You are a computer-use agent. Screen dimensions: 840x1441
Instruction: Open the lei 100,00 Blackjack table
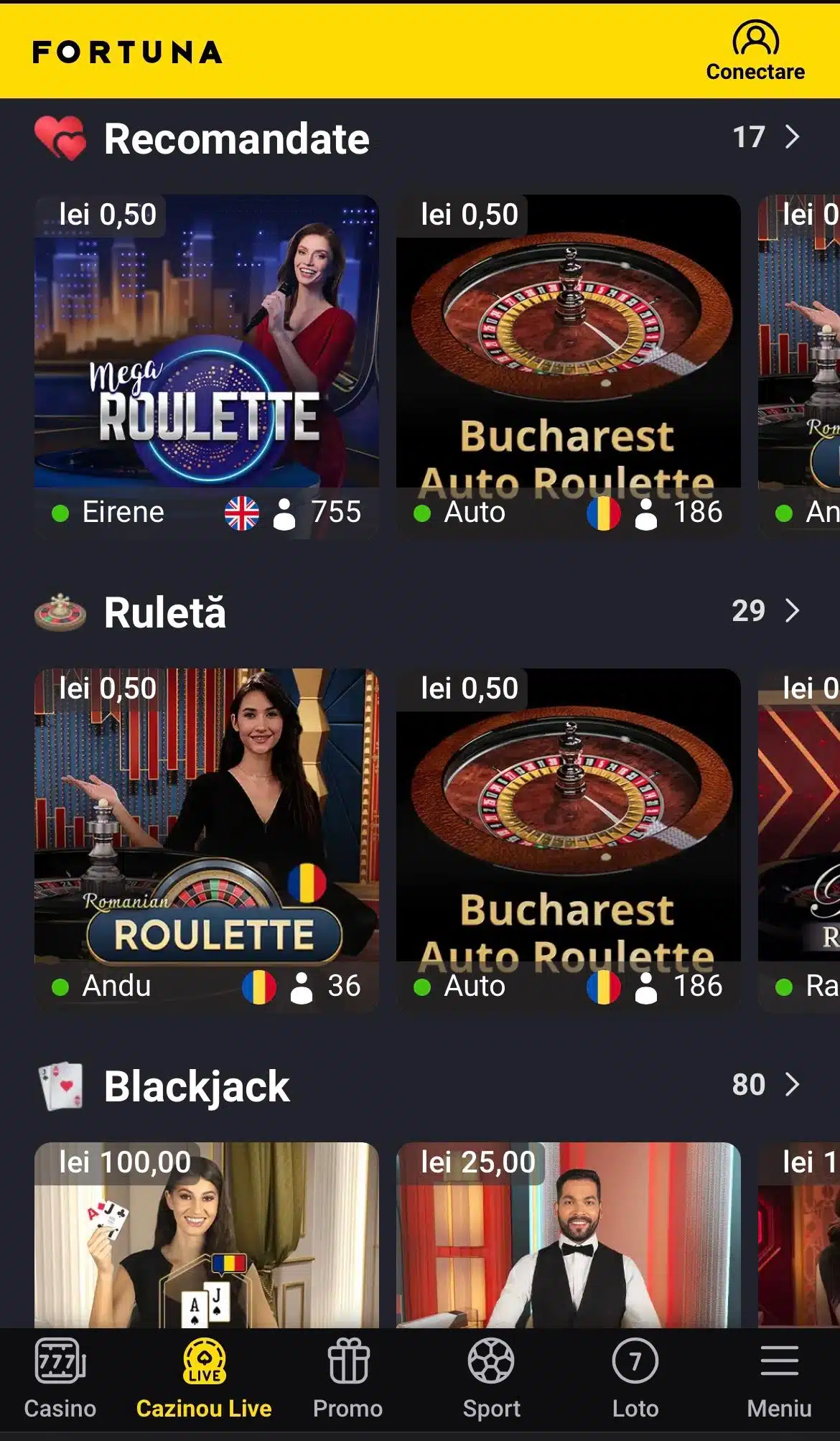point(207,1235)
